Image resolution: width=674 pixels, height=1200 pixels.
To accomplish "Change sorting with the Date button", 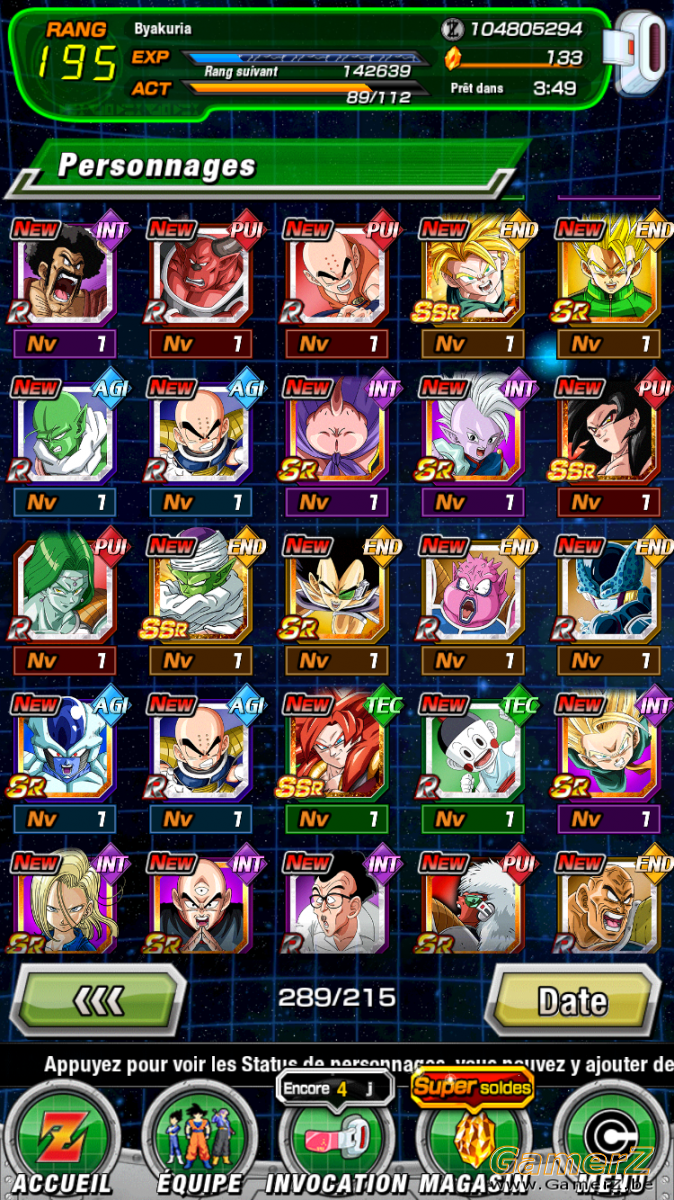I will pos(573,999).
